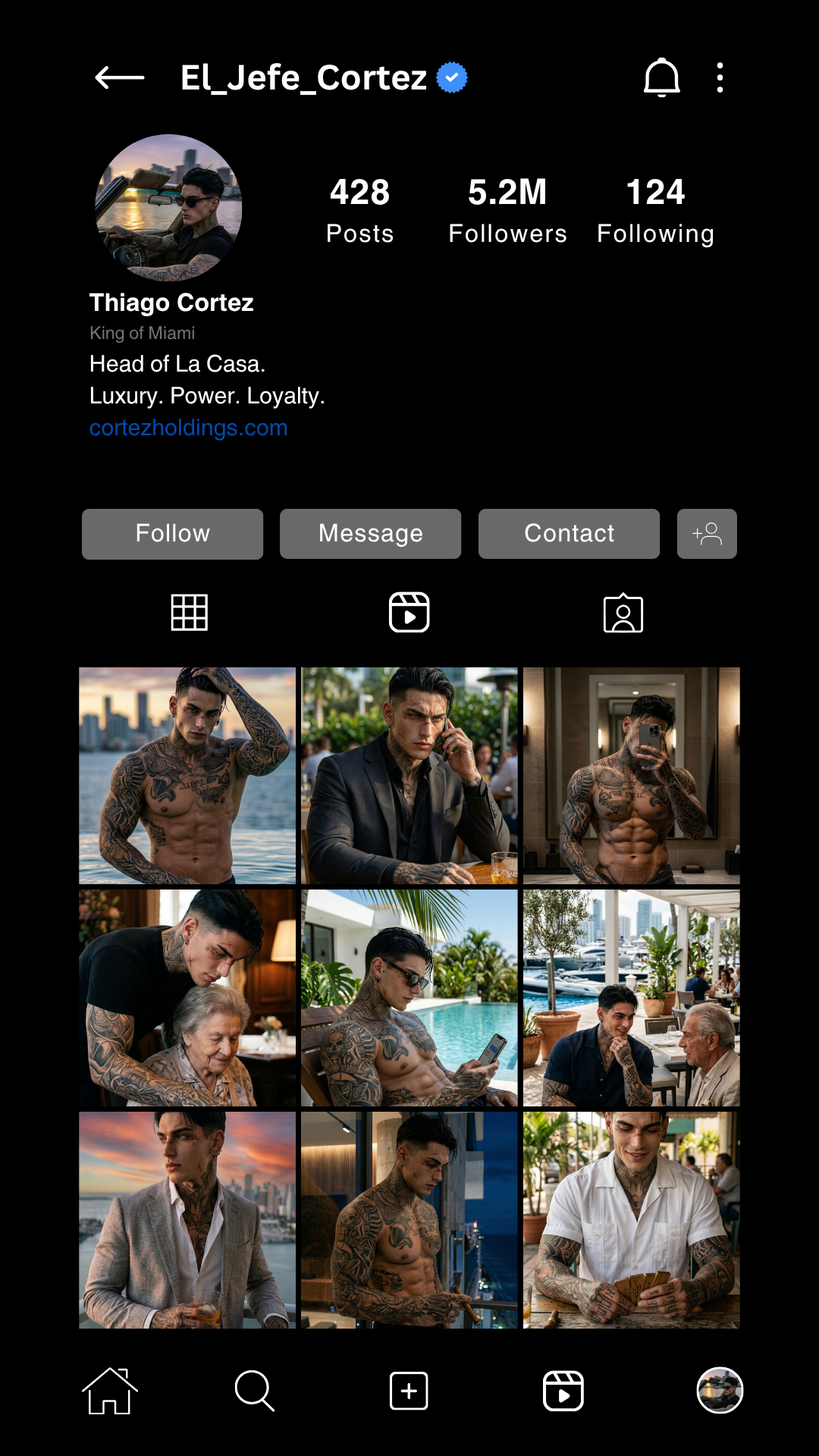The height and width of the screenshot is (1456, 819).
Task: Open the three-dot overflow menu
Action: pos(720,77)
